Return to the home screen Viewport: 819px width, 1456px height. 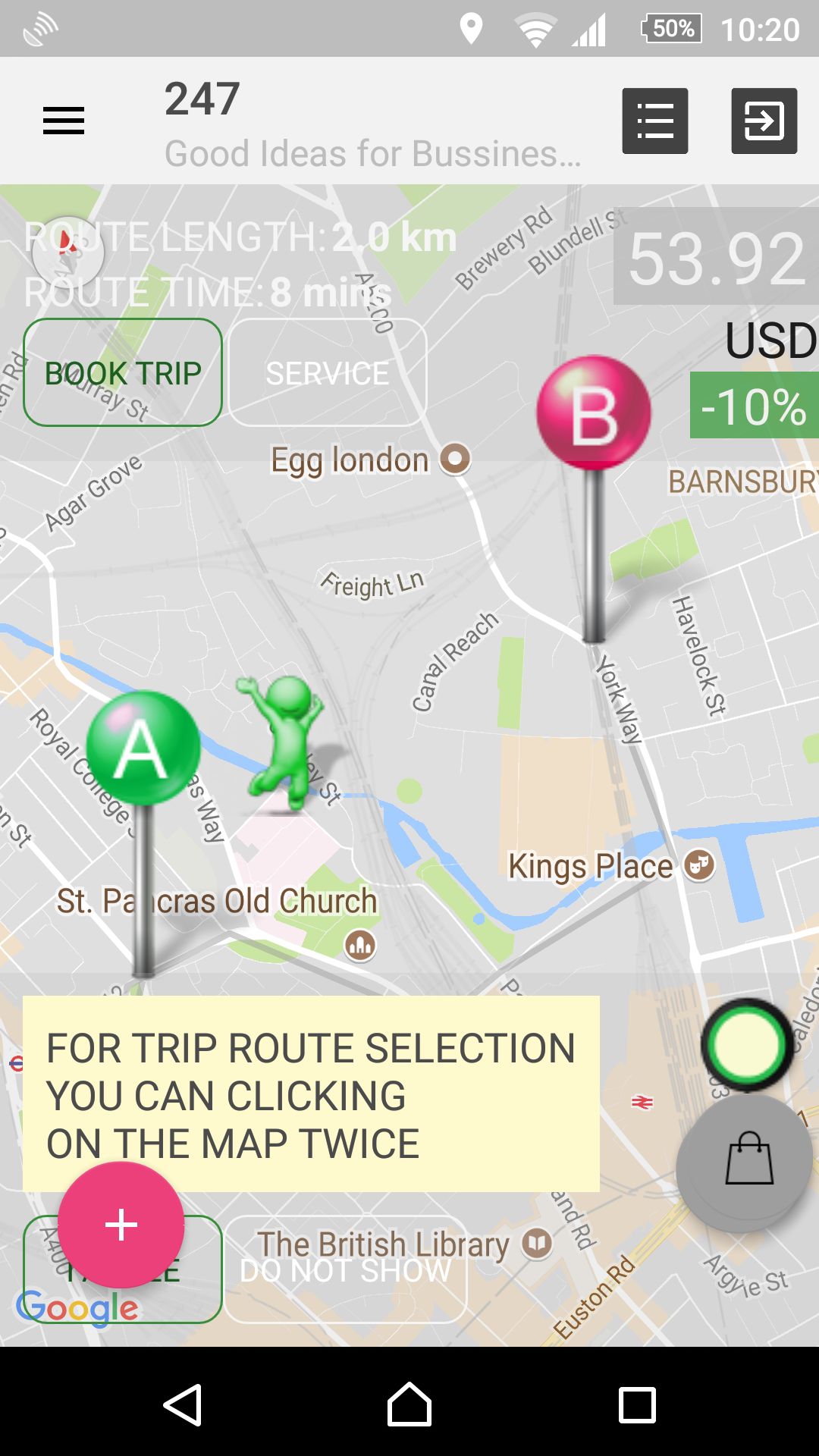click(x=409, y=1405)
